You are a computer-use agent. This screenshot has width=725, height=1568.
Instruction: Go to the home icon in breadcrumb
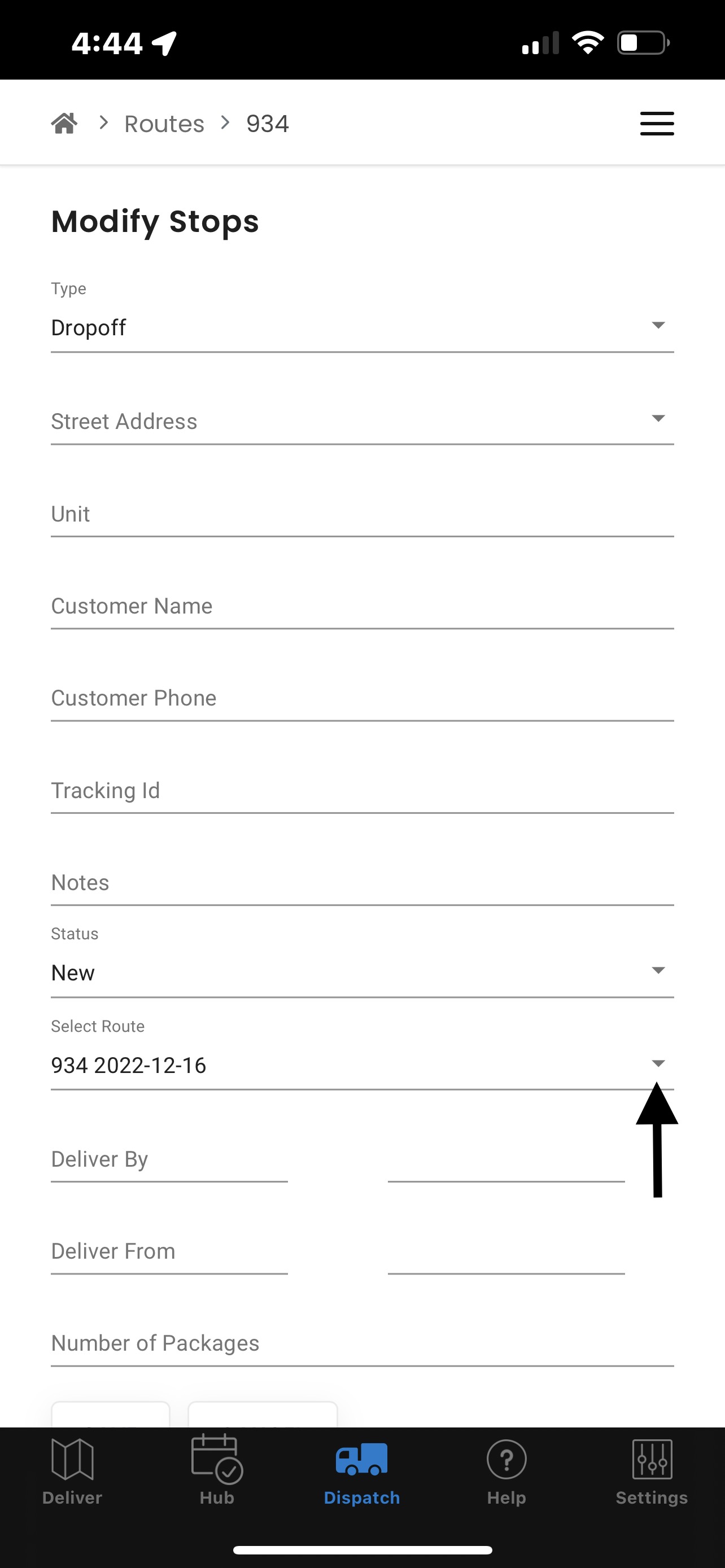[64, 124]
